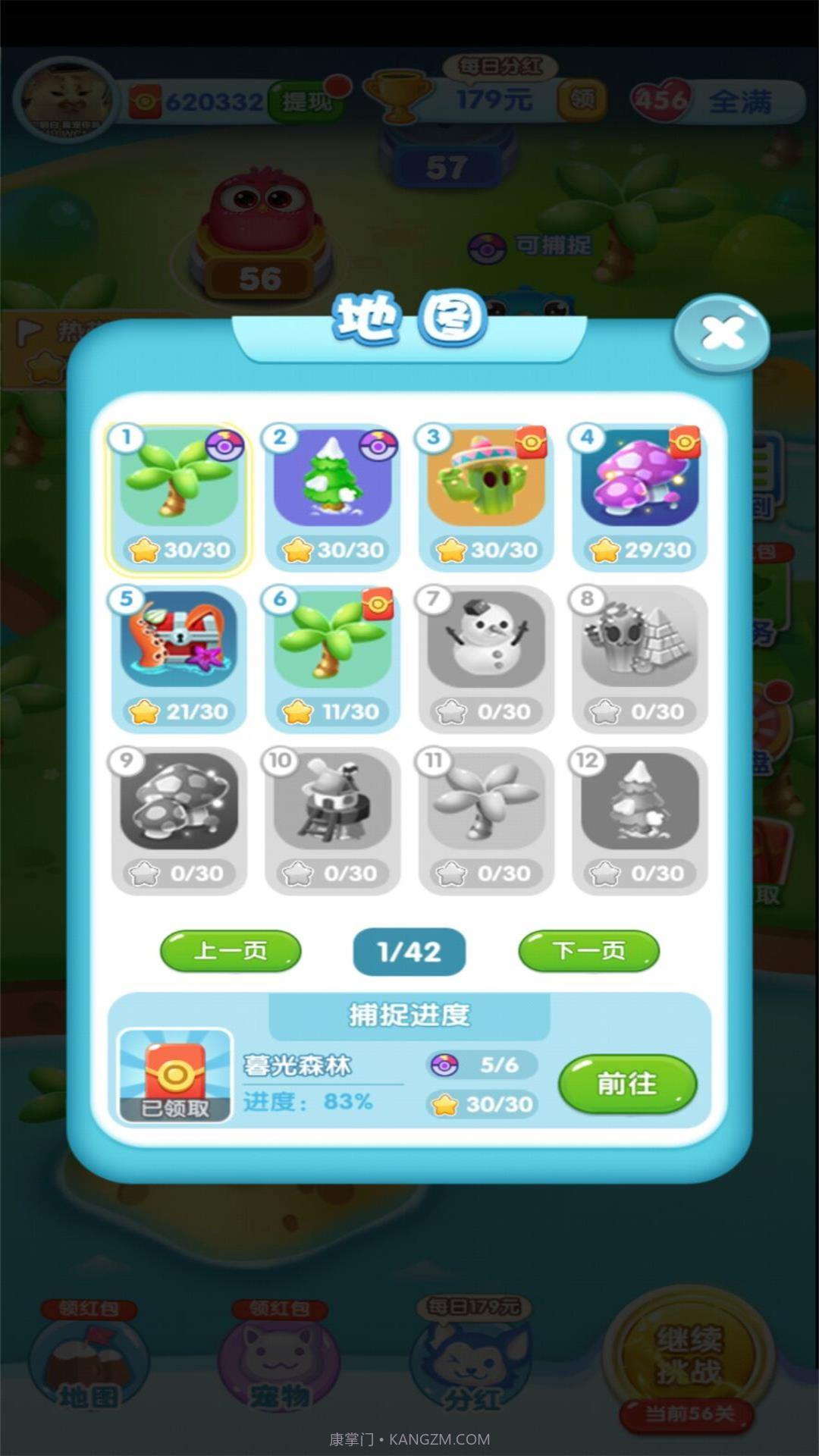
Task: Open the snowy pine tree level 2
Action: coord(332,493)
